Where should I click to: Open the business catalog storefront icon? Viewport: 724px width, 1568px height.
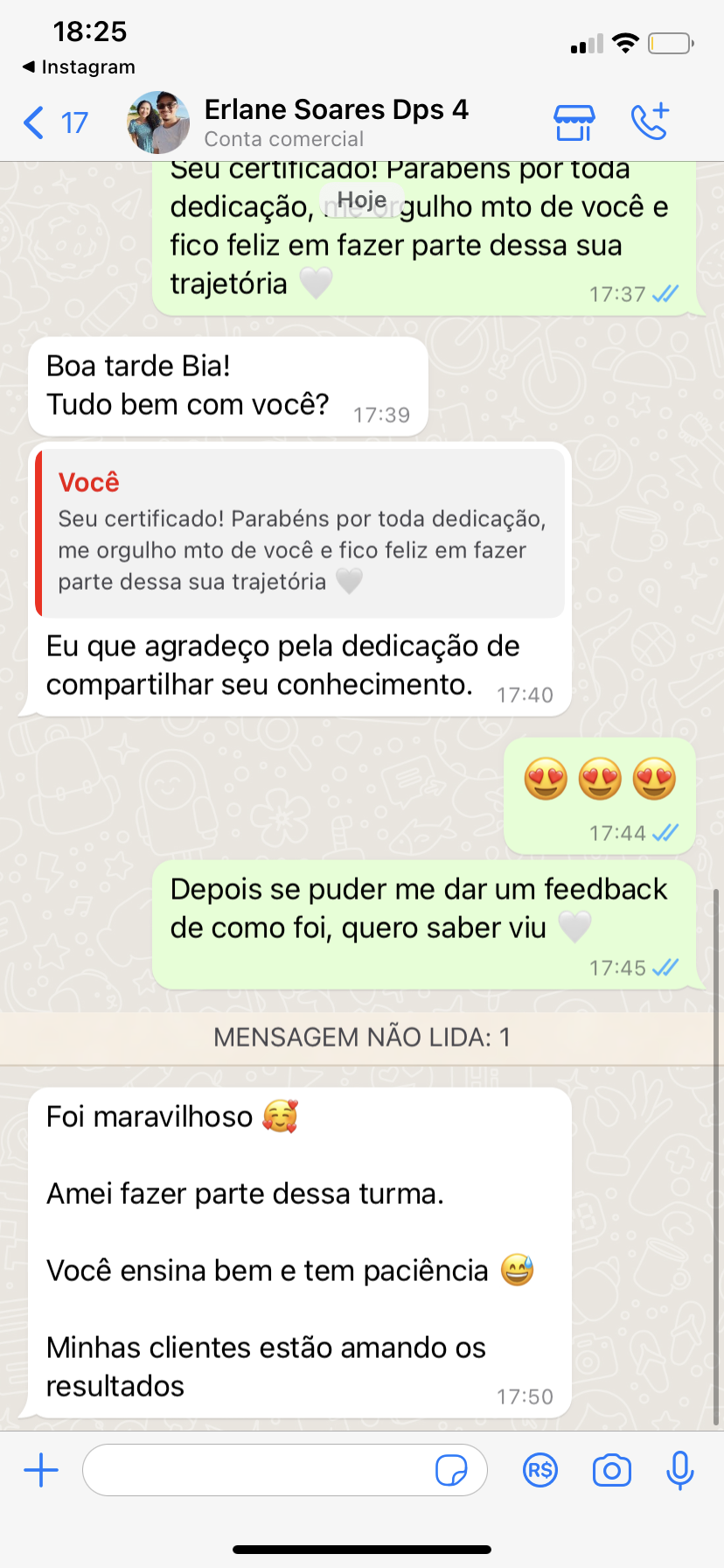tap(574, 122)
